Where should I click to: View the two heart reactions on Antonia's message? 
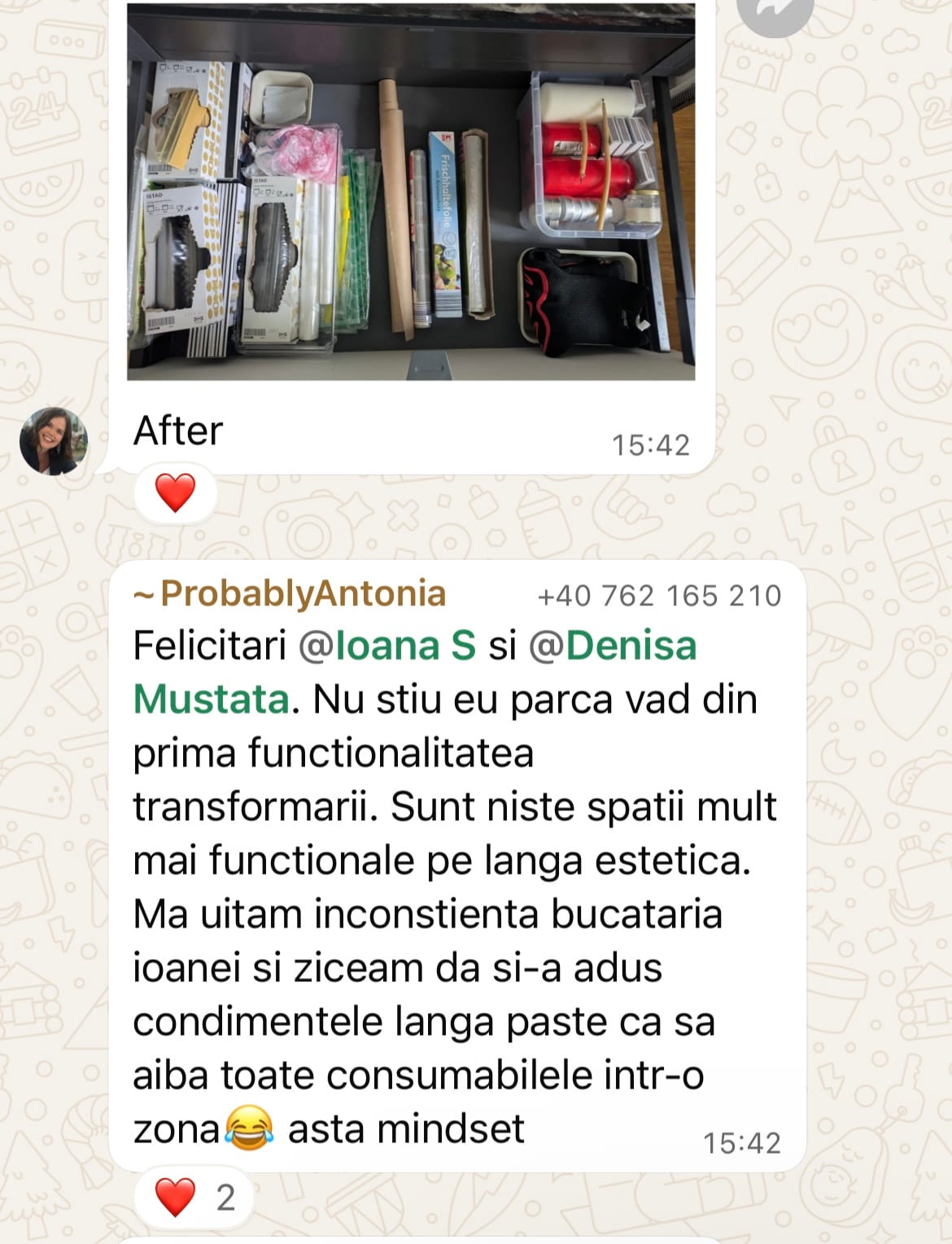click(x=194, y=1198)
